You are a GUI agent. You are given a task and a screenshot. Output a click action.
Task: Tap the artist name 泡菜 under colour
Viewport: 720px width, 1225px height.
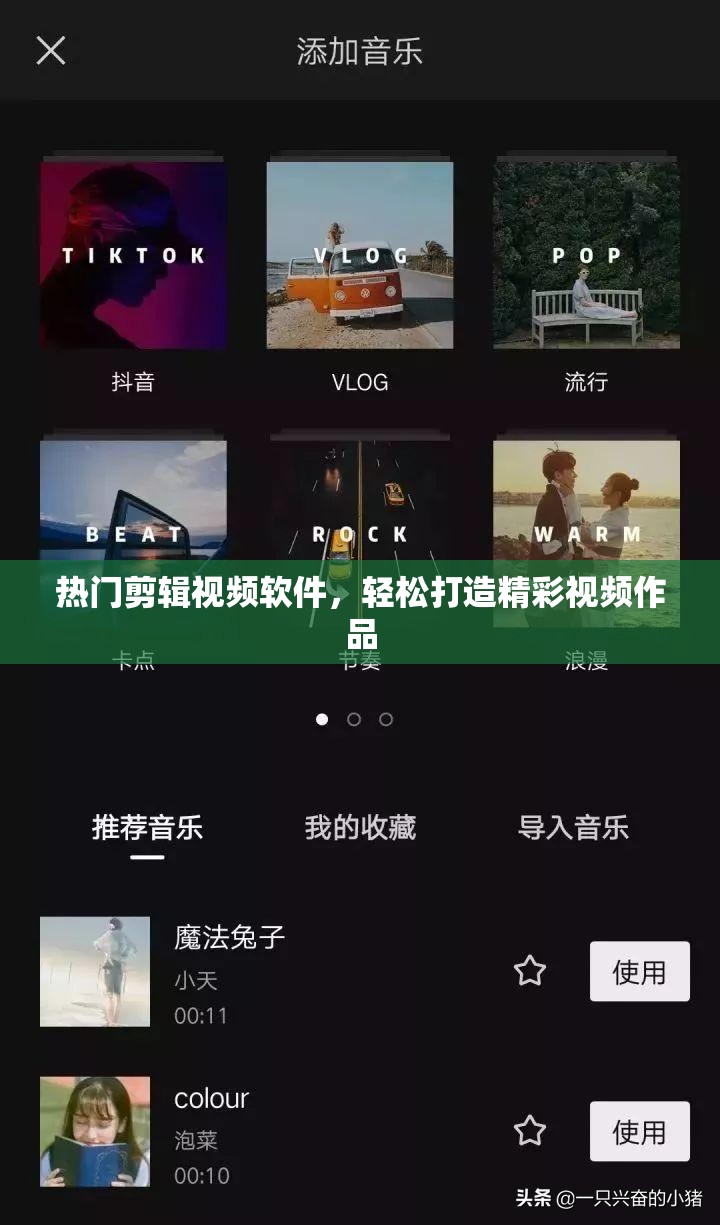click(190, 1138)
